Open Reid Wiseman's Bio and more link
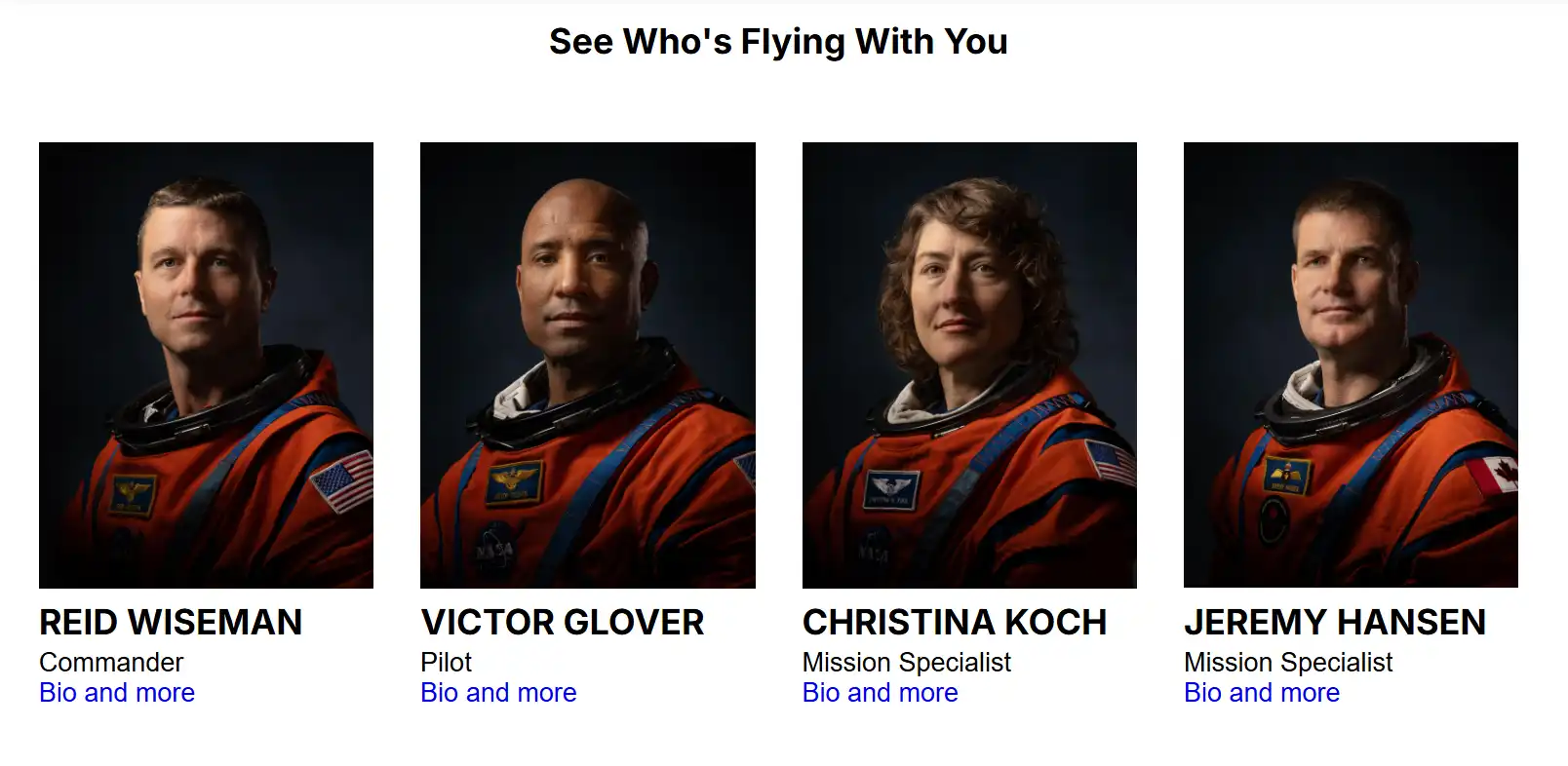The image size is (1568, 766). coord(117,693)
